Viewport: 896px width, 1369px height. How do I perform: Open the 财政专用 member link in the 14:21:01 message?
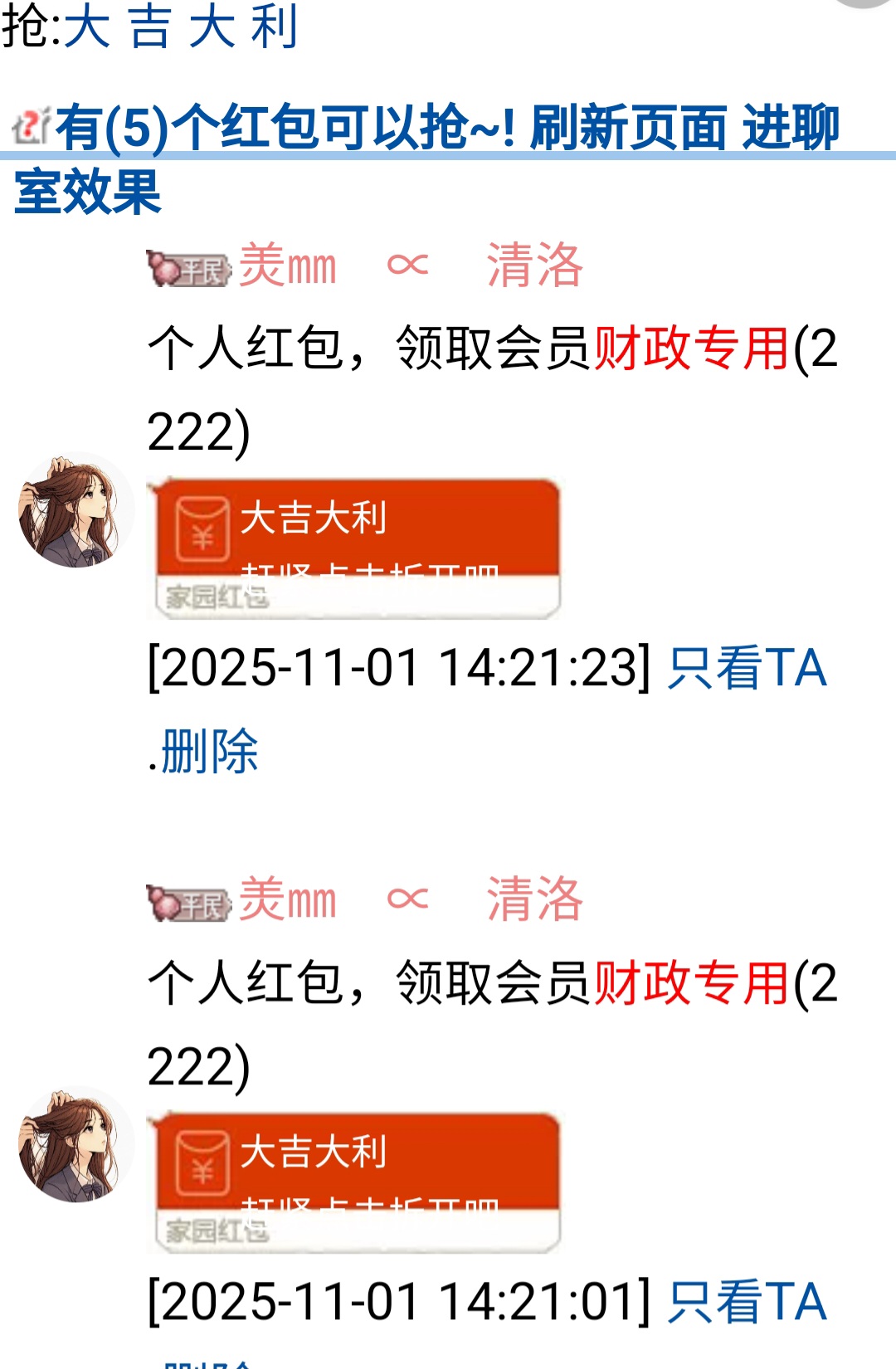[691, 983]
